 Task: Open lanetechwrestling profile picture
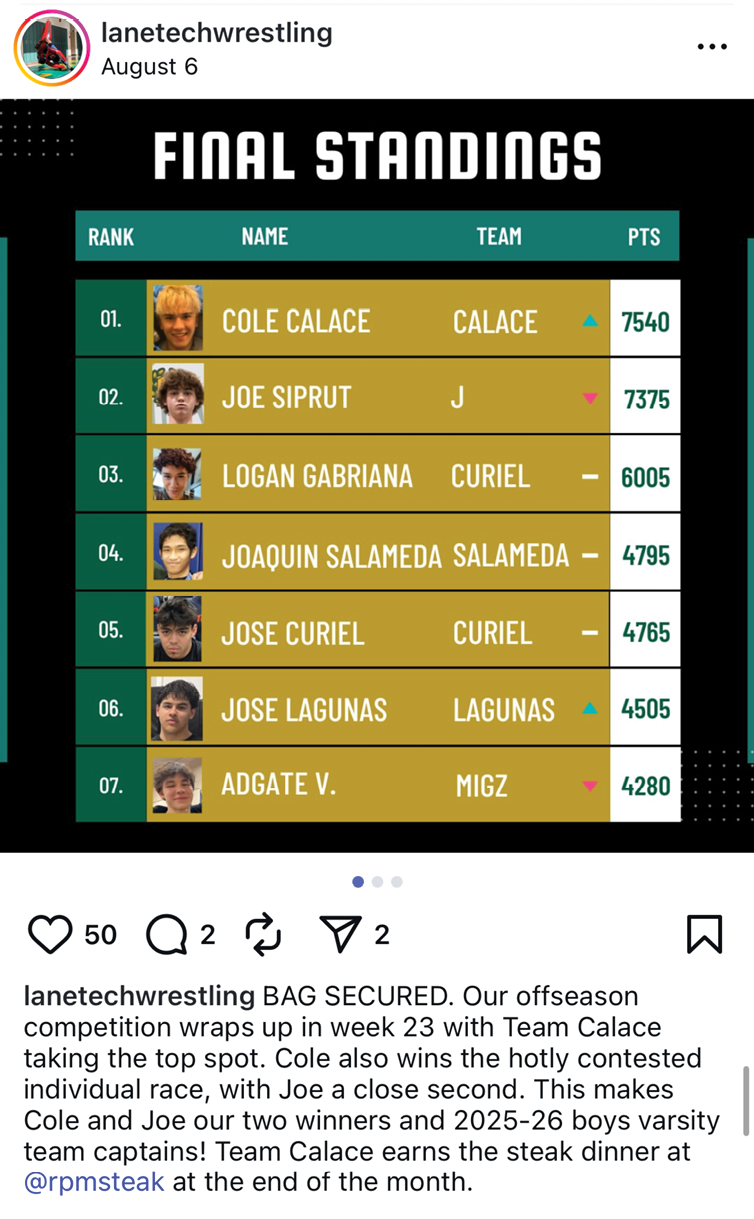tap(52, 48)
